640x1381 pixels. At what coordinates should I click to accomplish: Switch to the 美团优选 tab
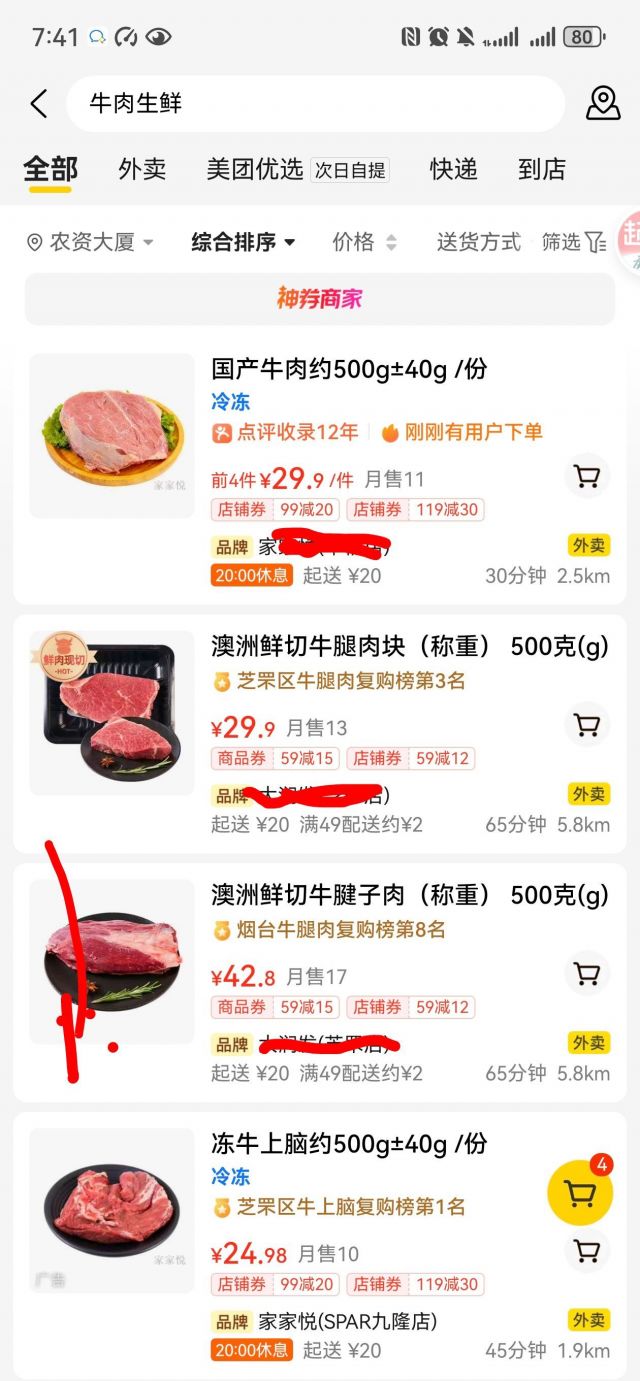click(255, 169)
